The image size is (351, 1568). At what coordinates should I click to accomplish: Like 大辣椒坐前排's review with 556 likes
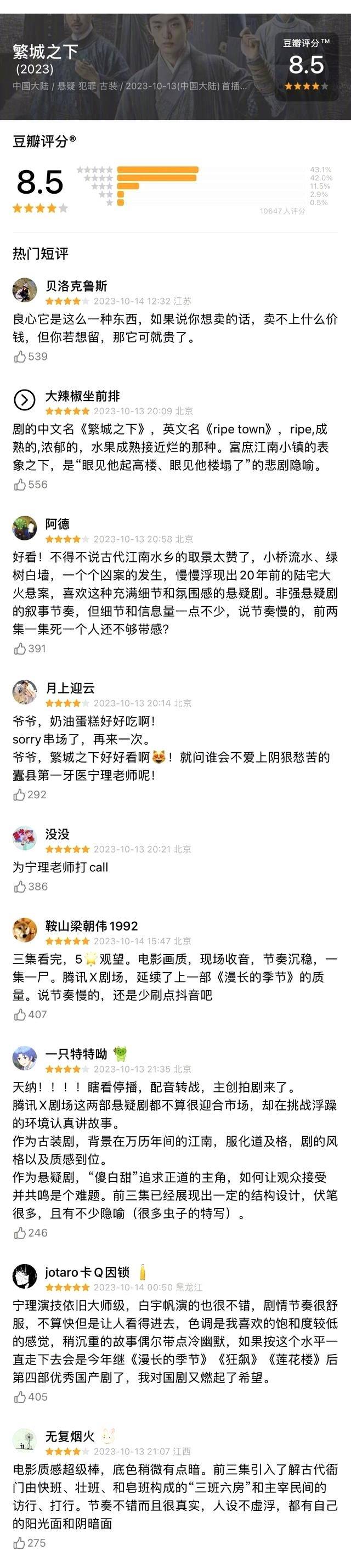coord(20,484)
